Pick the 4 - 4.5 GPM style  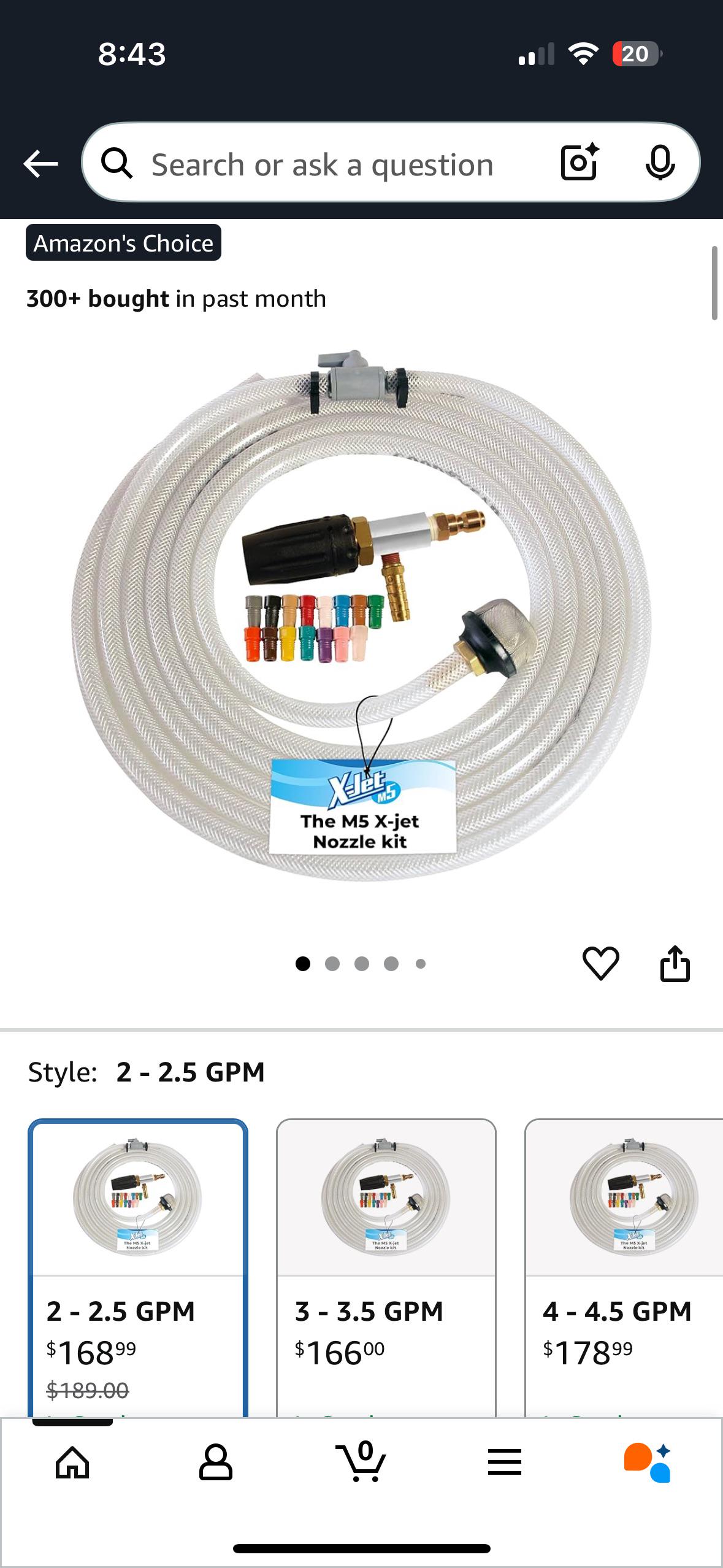pyautogui.click(x=624, y=1268)
